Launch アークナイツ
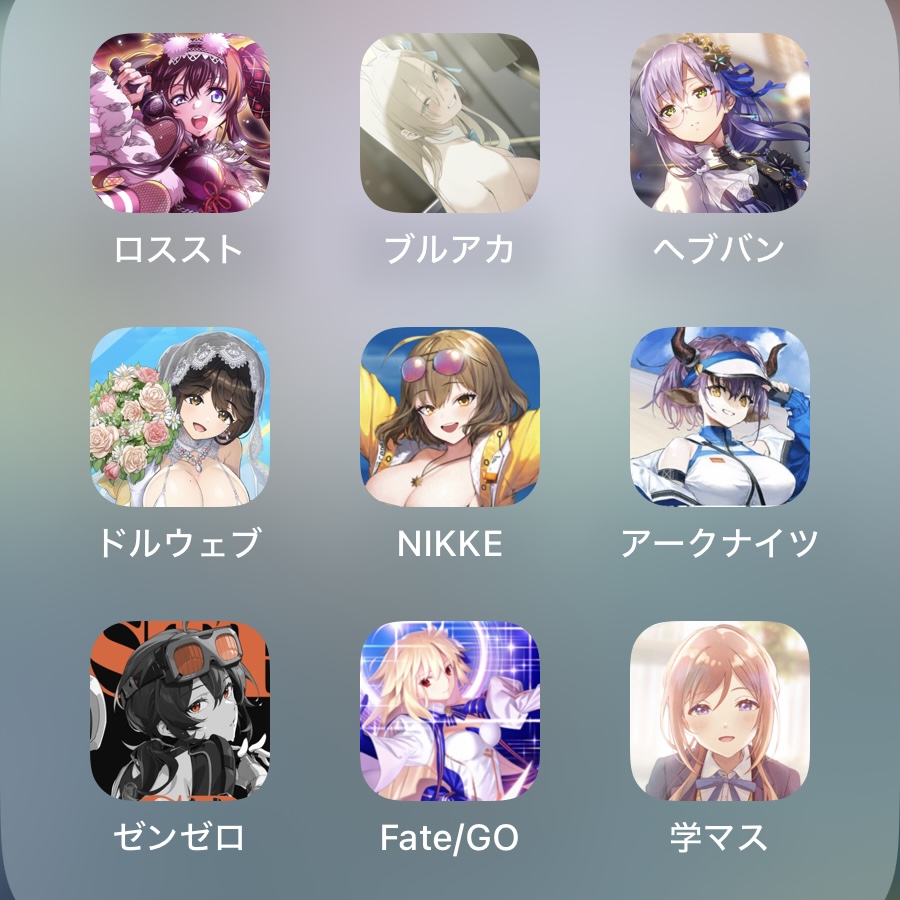 (720, 416)
